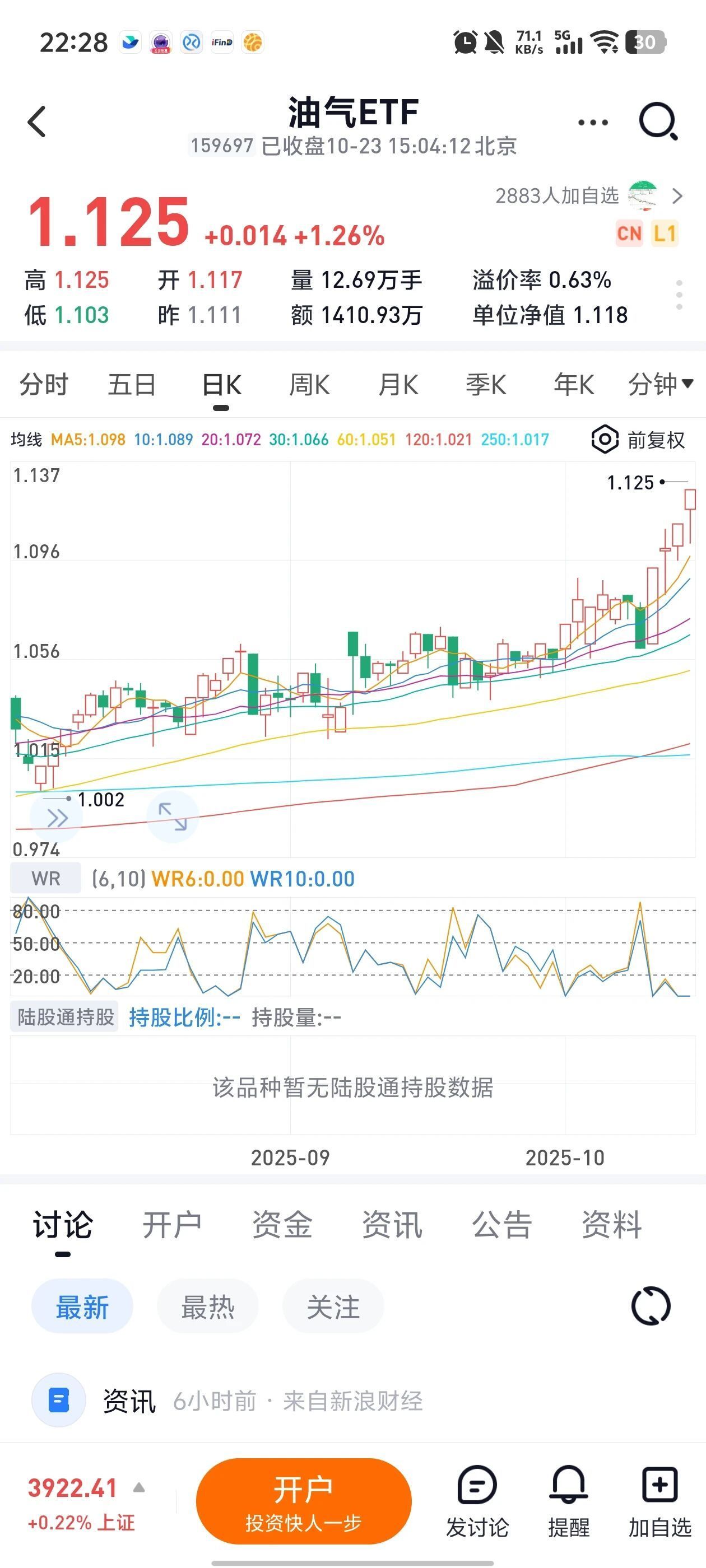
Task: Add this ETF via 加自选
Action: (x=659, y=1501)
